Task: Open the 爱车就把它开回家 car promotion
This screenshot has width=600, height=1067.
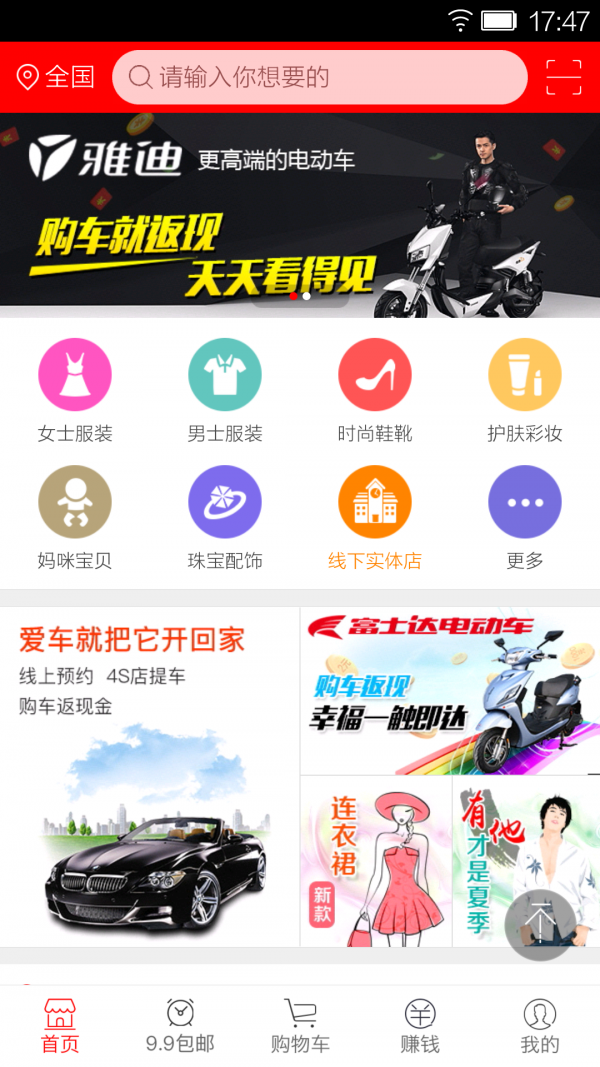Action: coord(150,775)
